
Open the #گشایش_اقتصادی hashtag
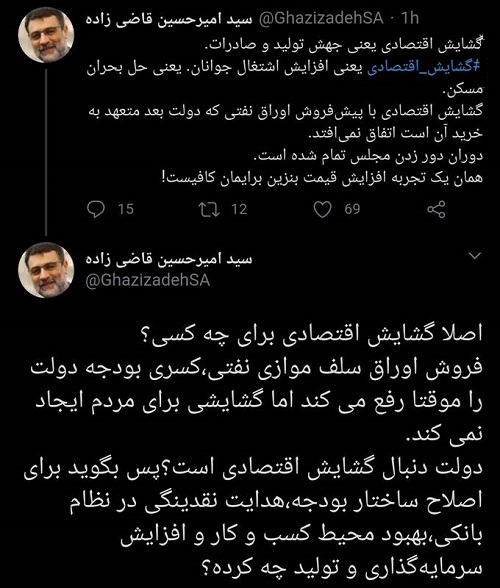click(423, 68)
